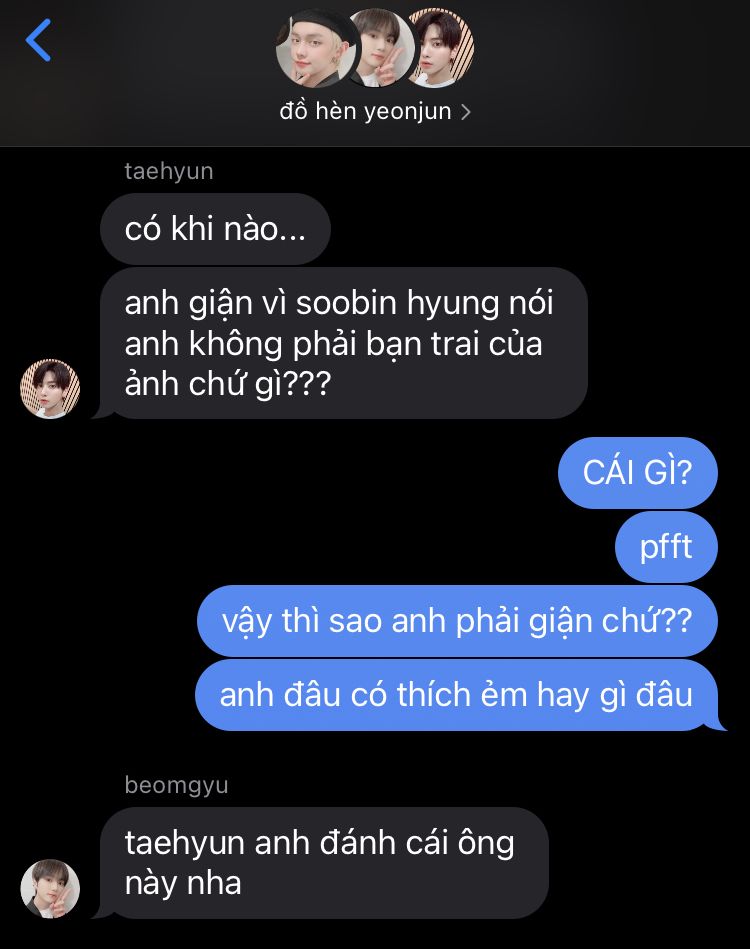View beomgyu's contact avatar

(x=50, y=888)
